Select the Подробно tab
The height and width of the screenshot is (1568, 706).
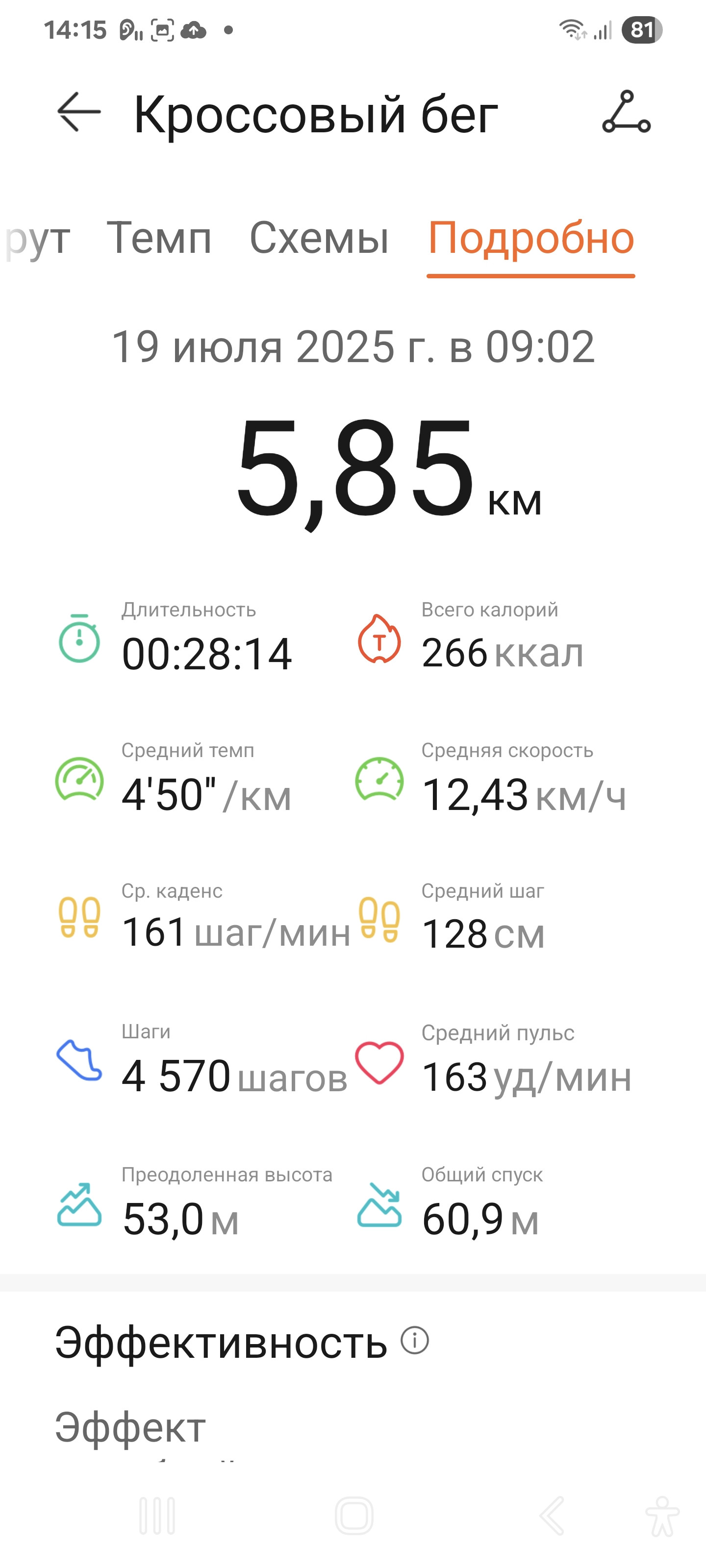(531, 238)
